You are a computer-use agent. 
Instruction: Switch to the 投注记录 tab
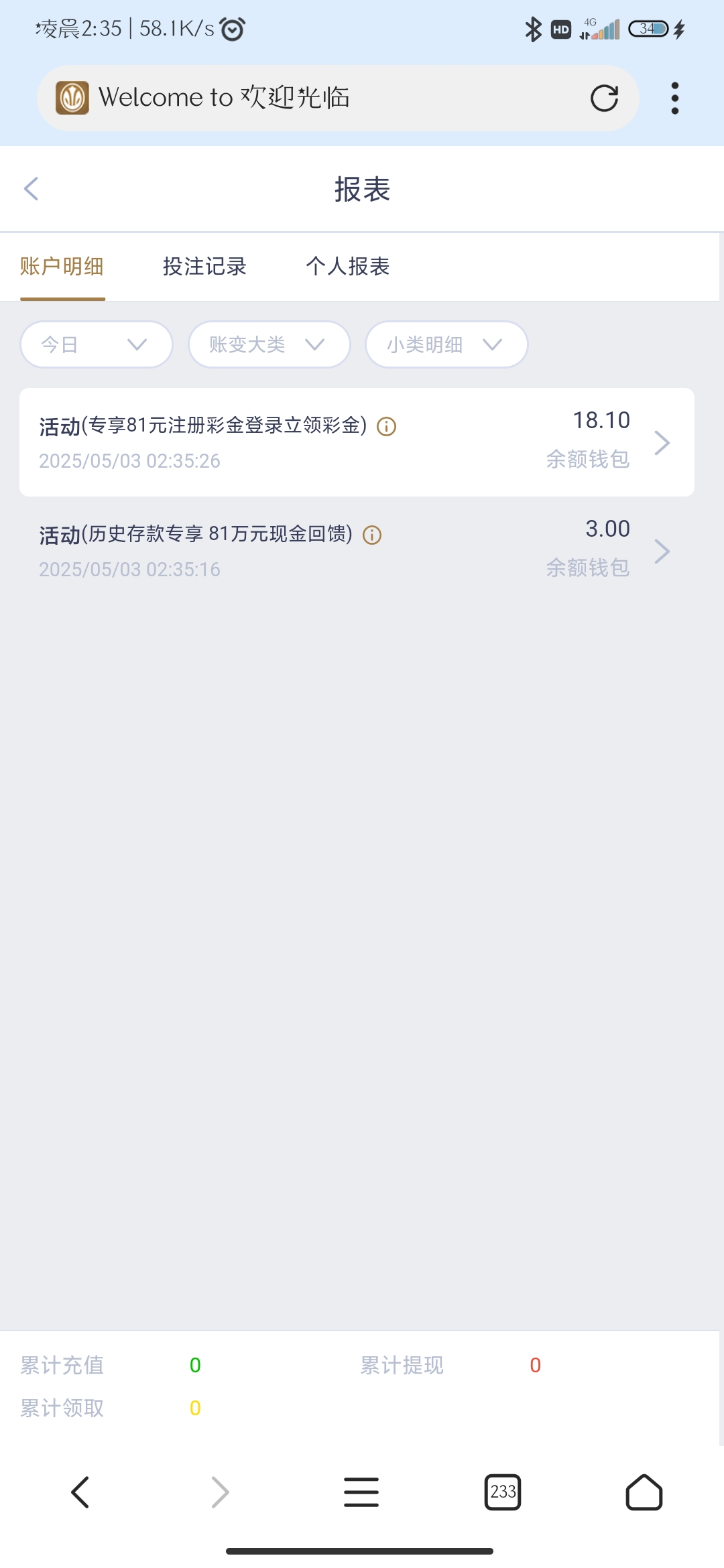pos(205,267)
